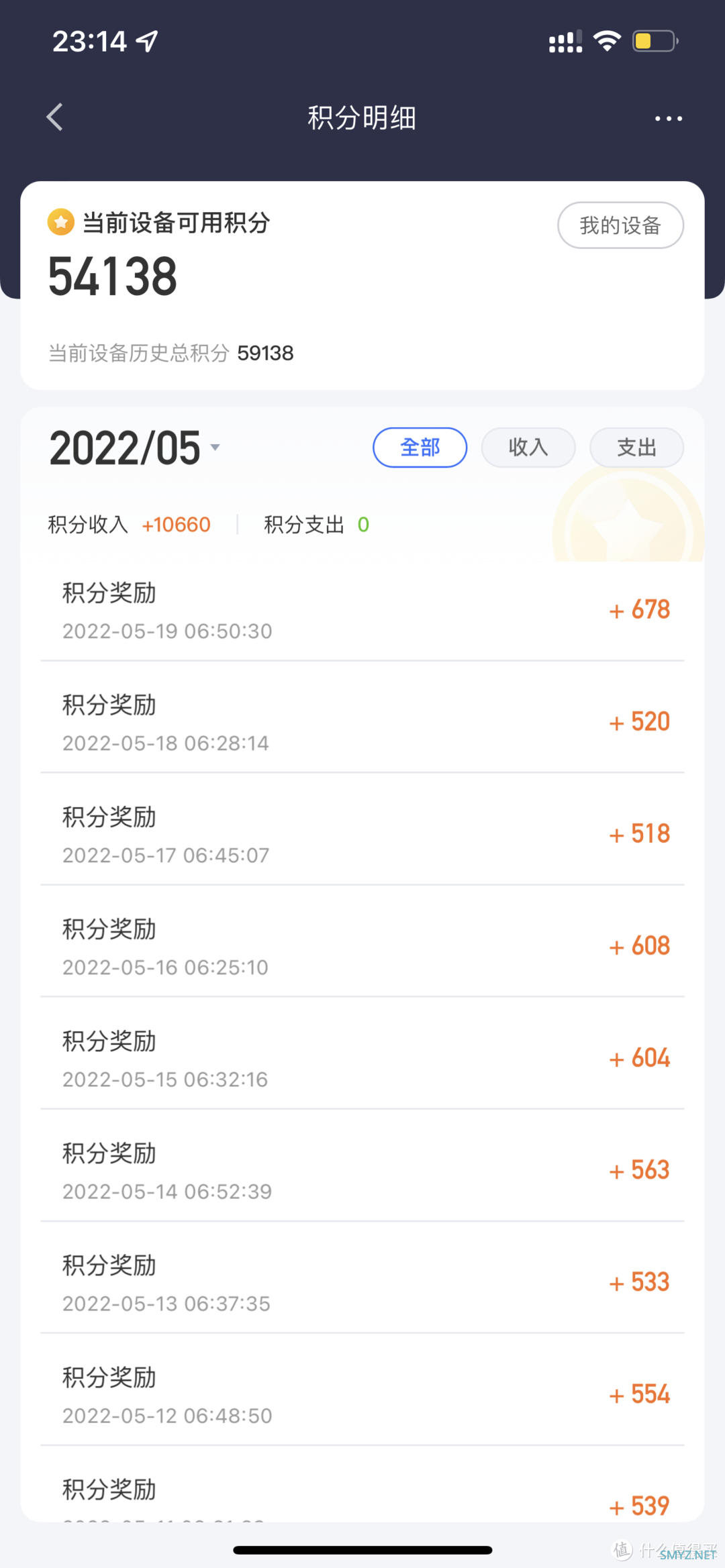Viewport: 725px width, 1568px height.
Task: Switch to the 收入 tab
Action: coord(528,448)
